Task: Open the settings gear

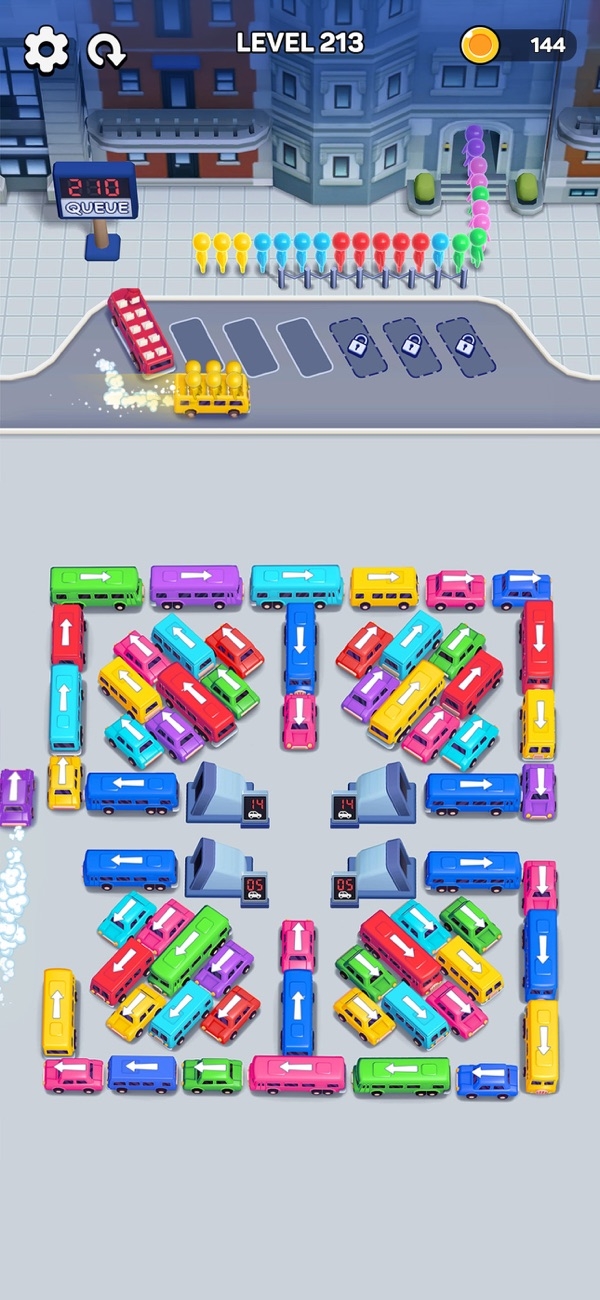Action: (x=45, y=48)
